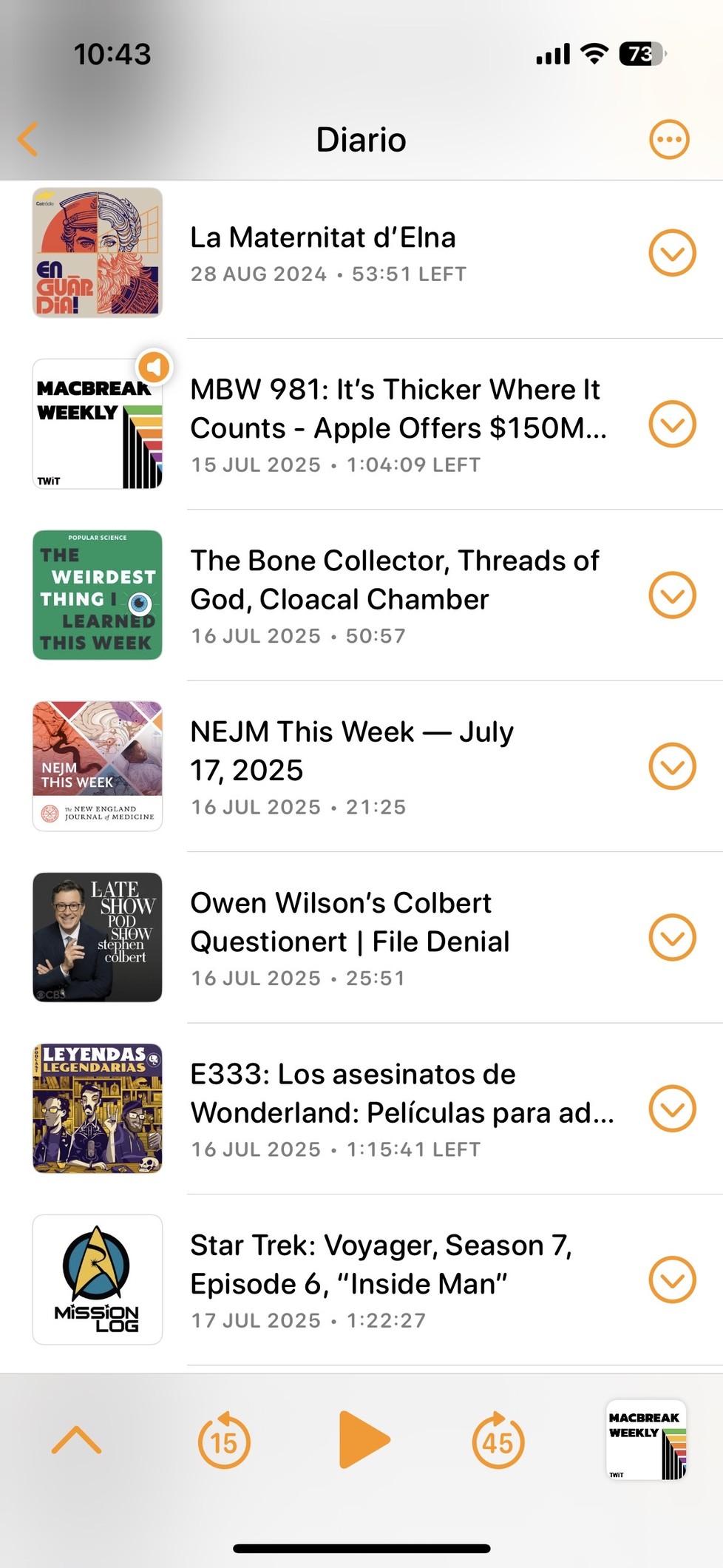Expand options for Star Trek Voyager episode
Screen dimensions: 723x1568
tap(672, 1280)
